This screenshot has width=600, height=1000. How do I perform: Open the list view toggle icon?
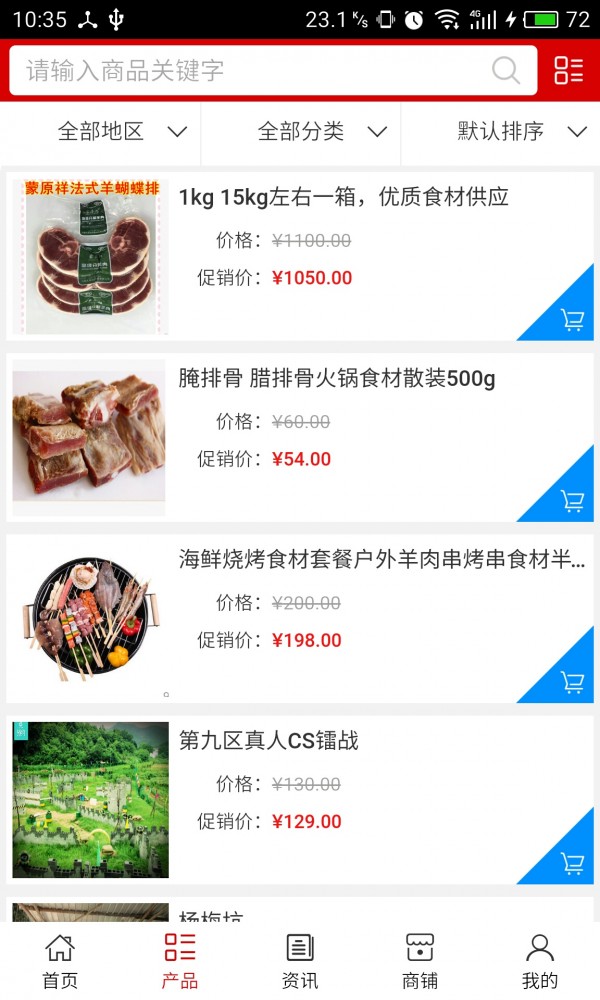[568, 70]
